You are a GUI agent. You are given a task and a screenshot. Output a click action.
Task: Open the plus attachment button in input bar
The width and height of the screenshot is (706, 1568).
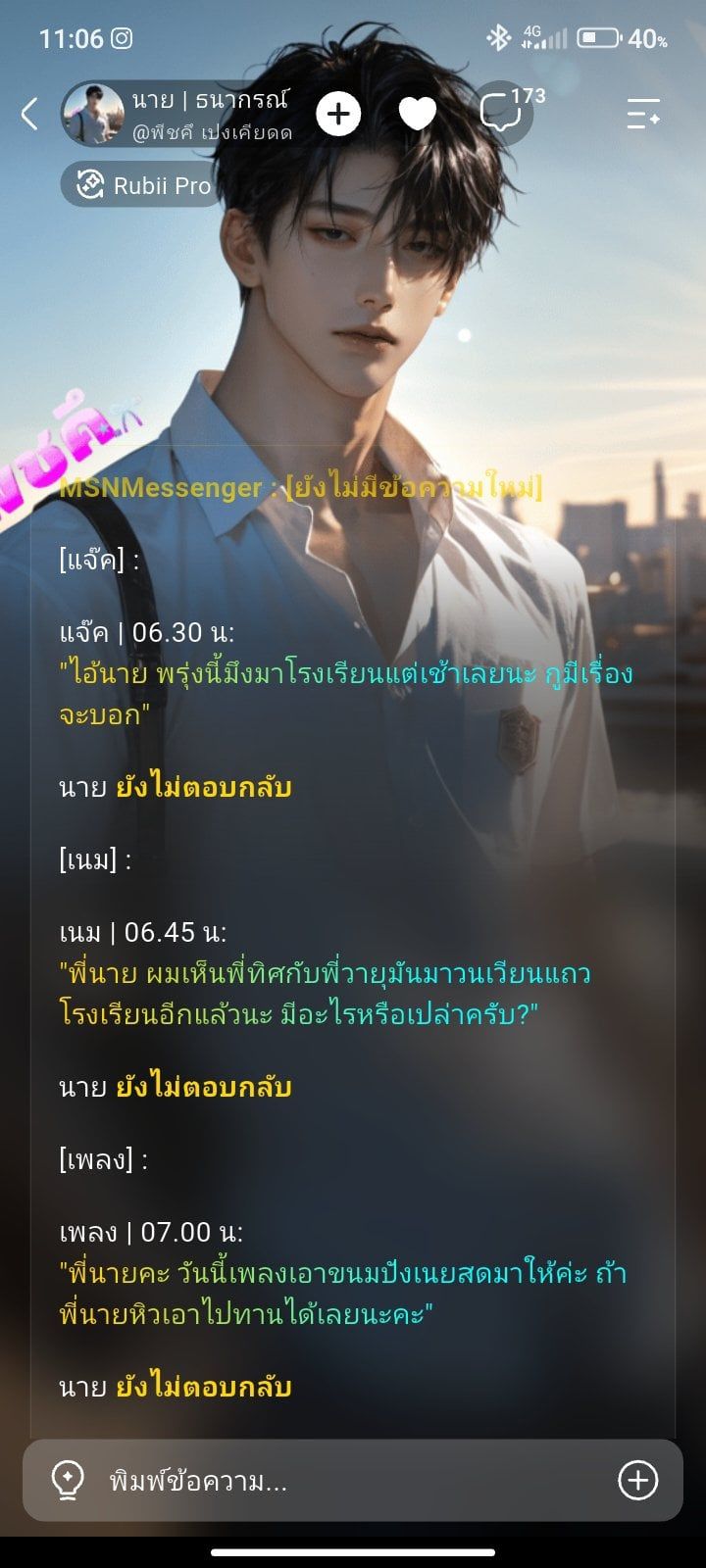(637, 1480)
